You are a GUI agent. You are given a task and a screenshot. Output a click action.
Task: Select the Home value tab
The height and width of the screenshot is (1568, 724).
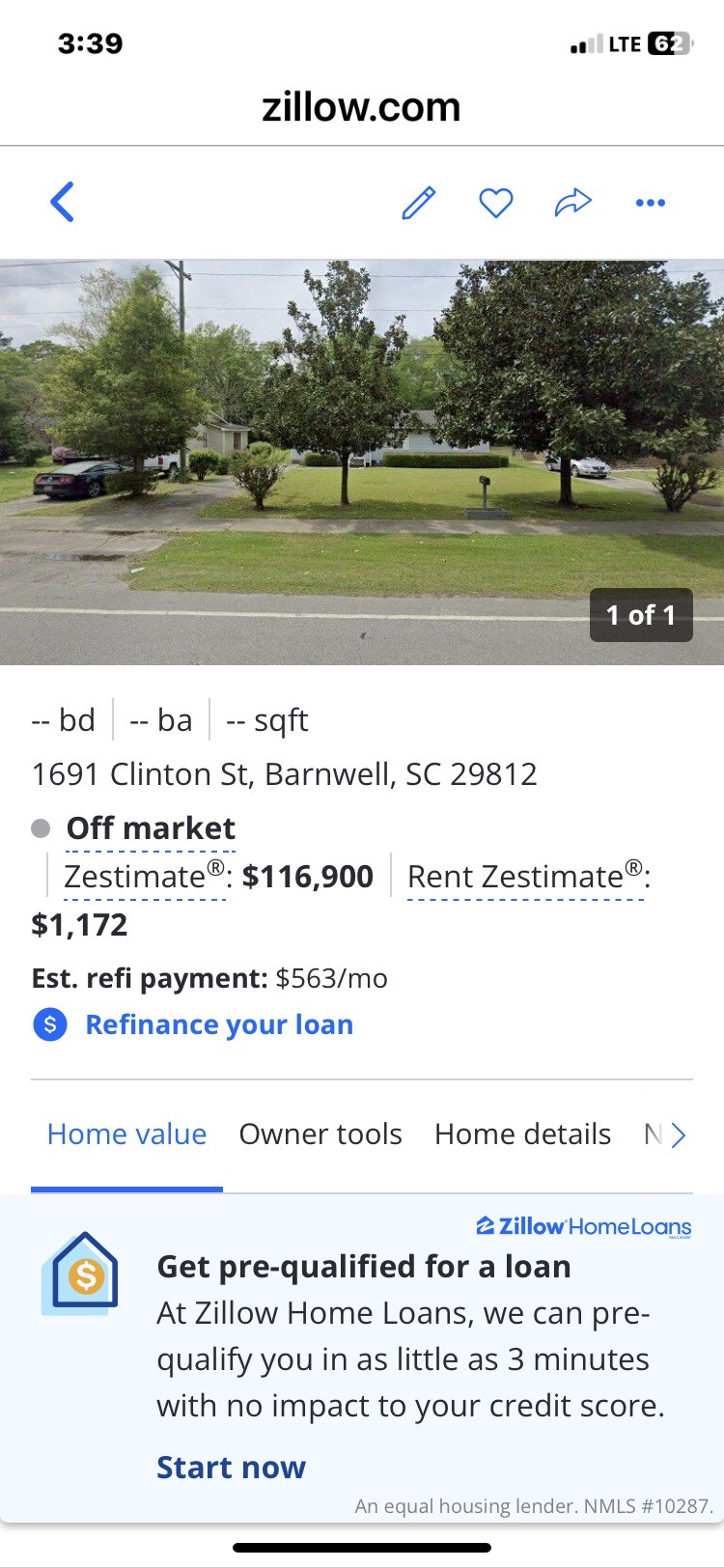126,1134
